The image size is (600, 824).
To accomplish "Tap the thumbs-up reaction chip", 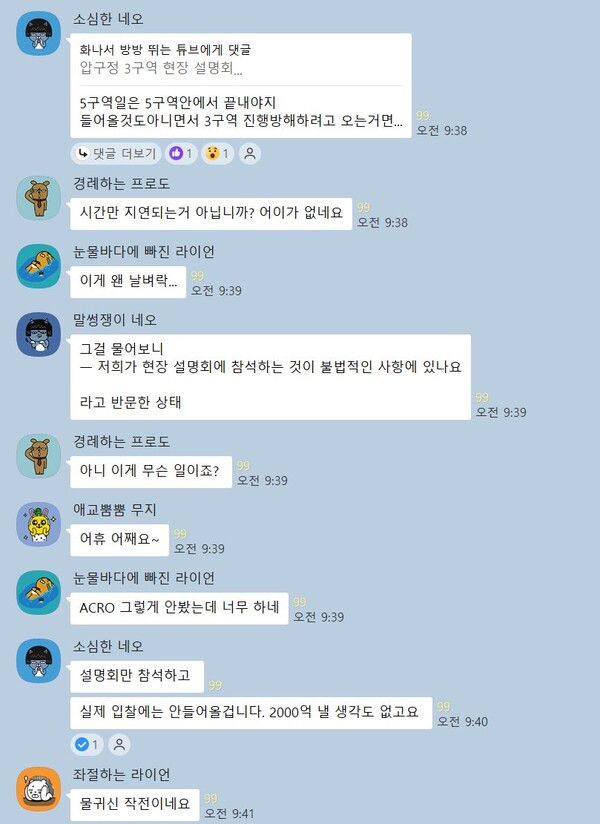I will point(181,153).
